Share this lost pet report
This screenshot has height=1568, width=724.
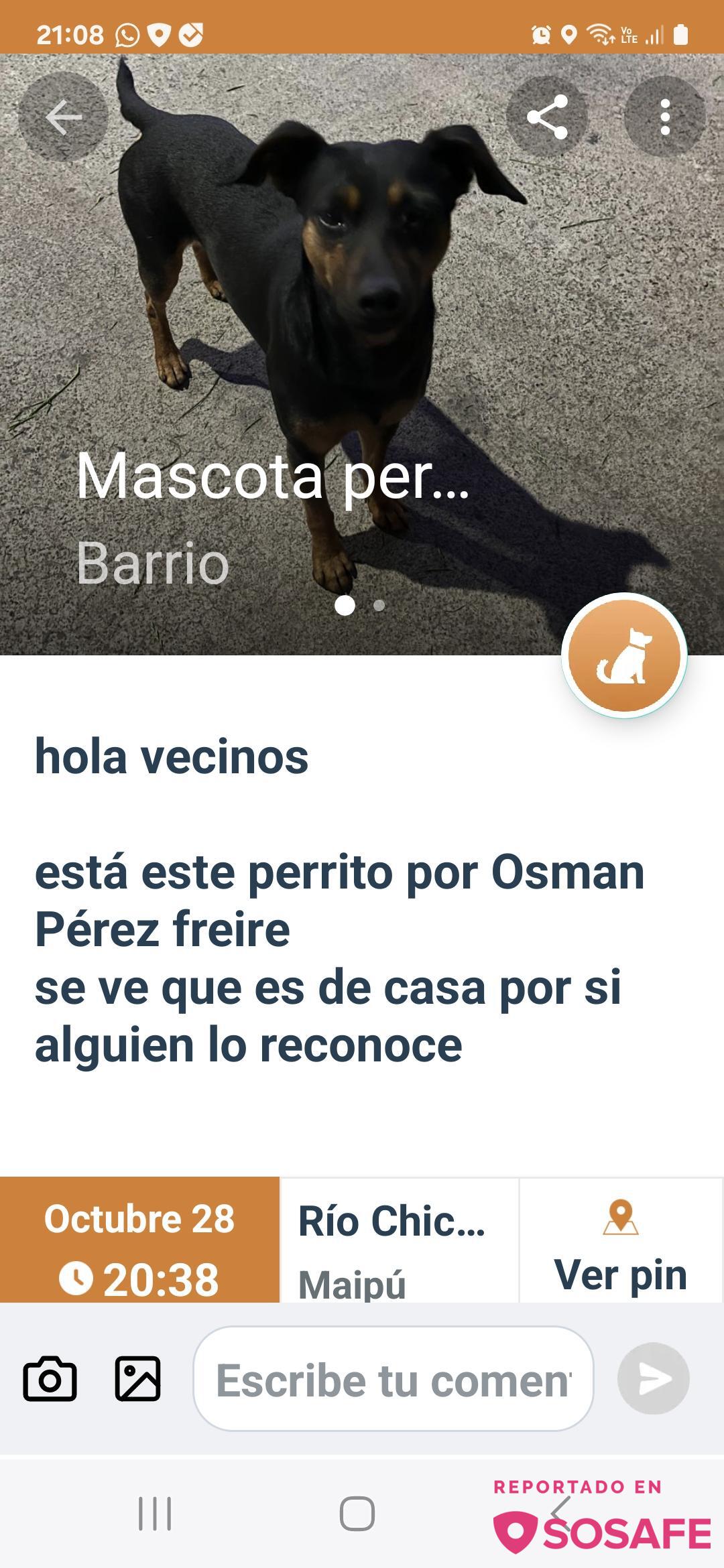click(x=547, y=117)
